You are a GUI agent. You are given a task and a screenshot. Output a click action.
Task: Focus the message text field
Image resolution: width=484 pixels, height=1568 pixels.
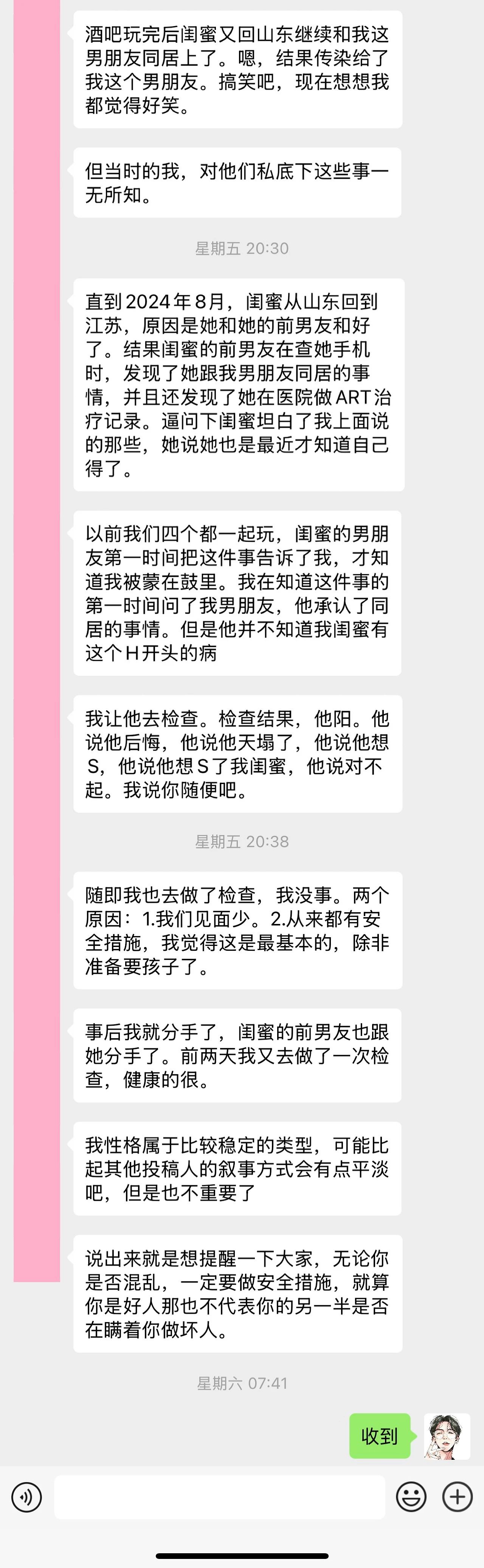pos(219,1496)
